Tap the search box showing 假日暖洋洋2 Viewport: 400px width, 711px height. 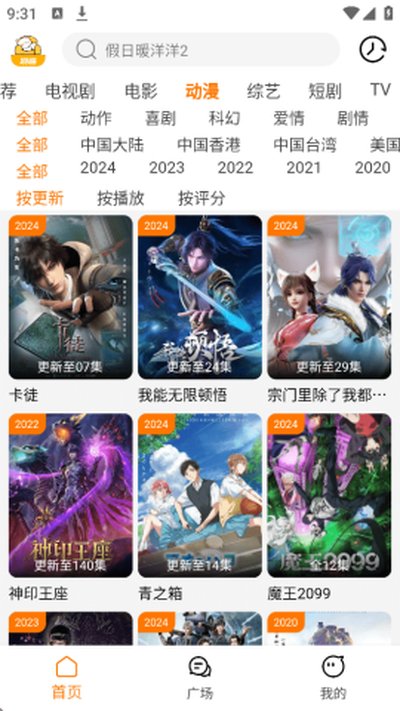click(x=201, y=49)
